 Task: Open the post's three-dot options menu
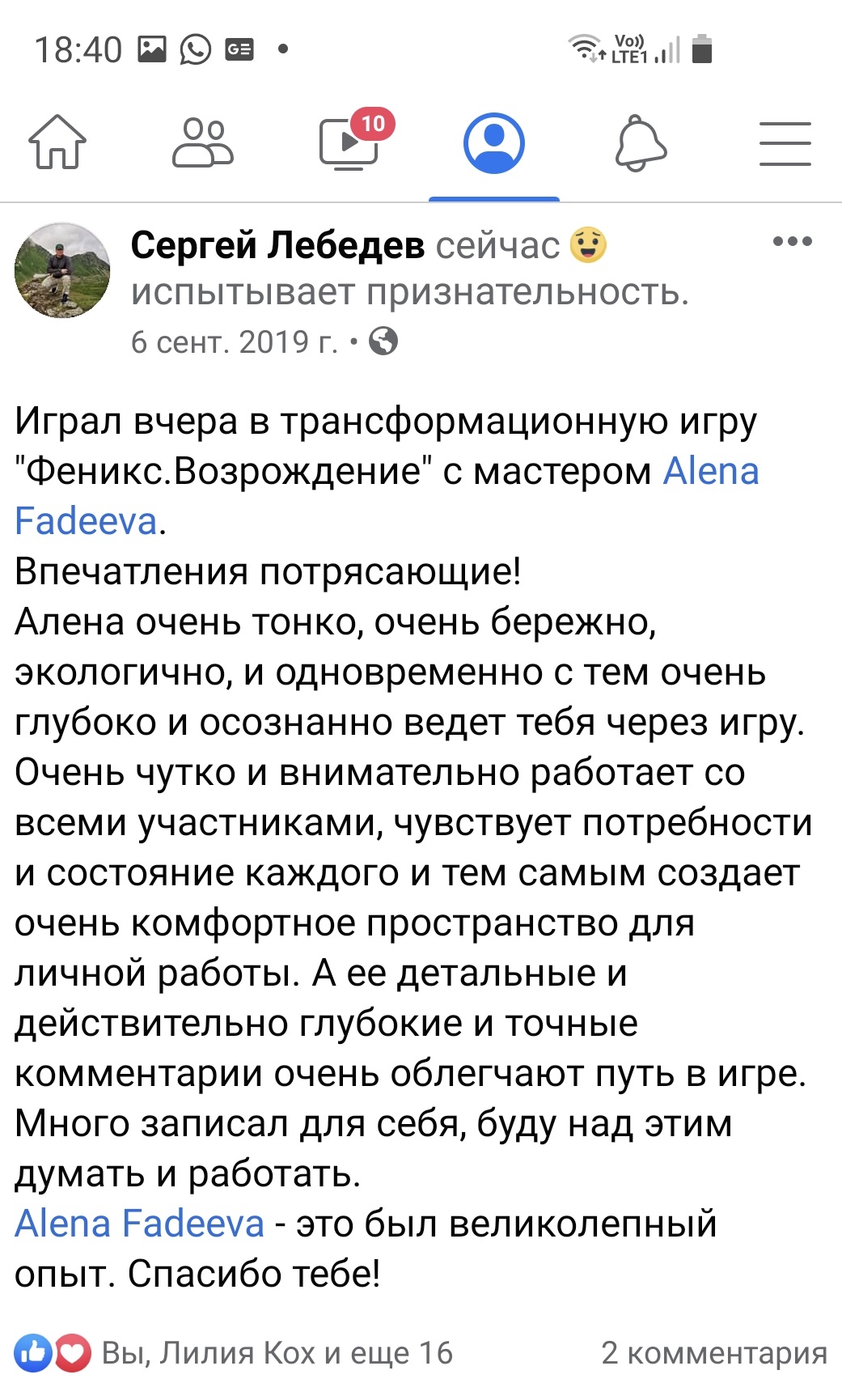792,241
